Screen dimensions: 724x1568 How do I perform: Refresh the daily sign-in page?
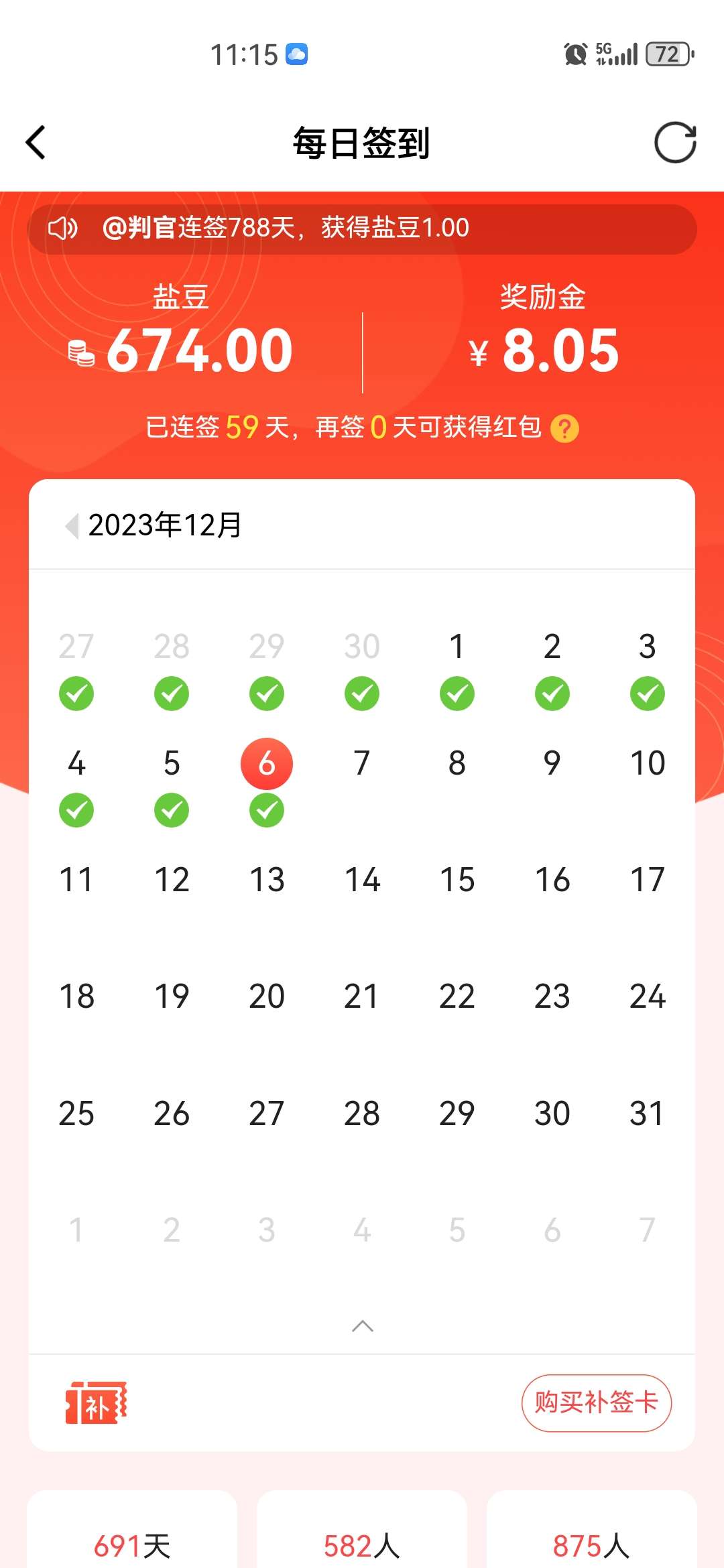(x=674, y=143)
